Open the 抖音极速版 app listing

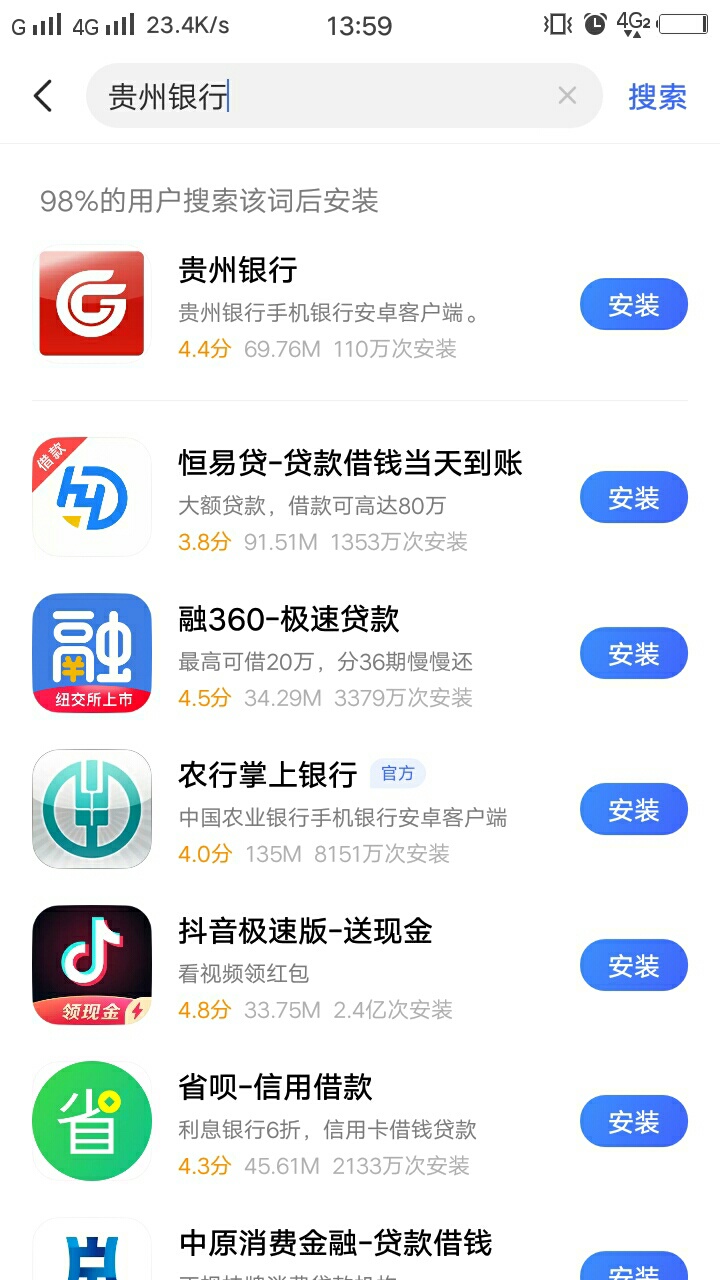pos(300,965)
